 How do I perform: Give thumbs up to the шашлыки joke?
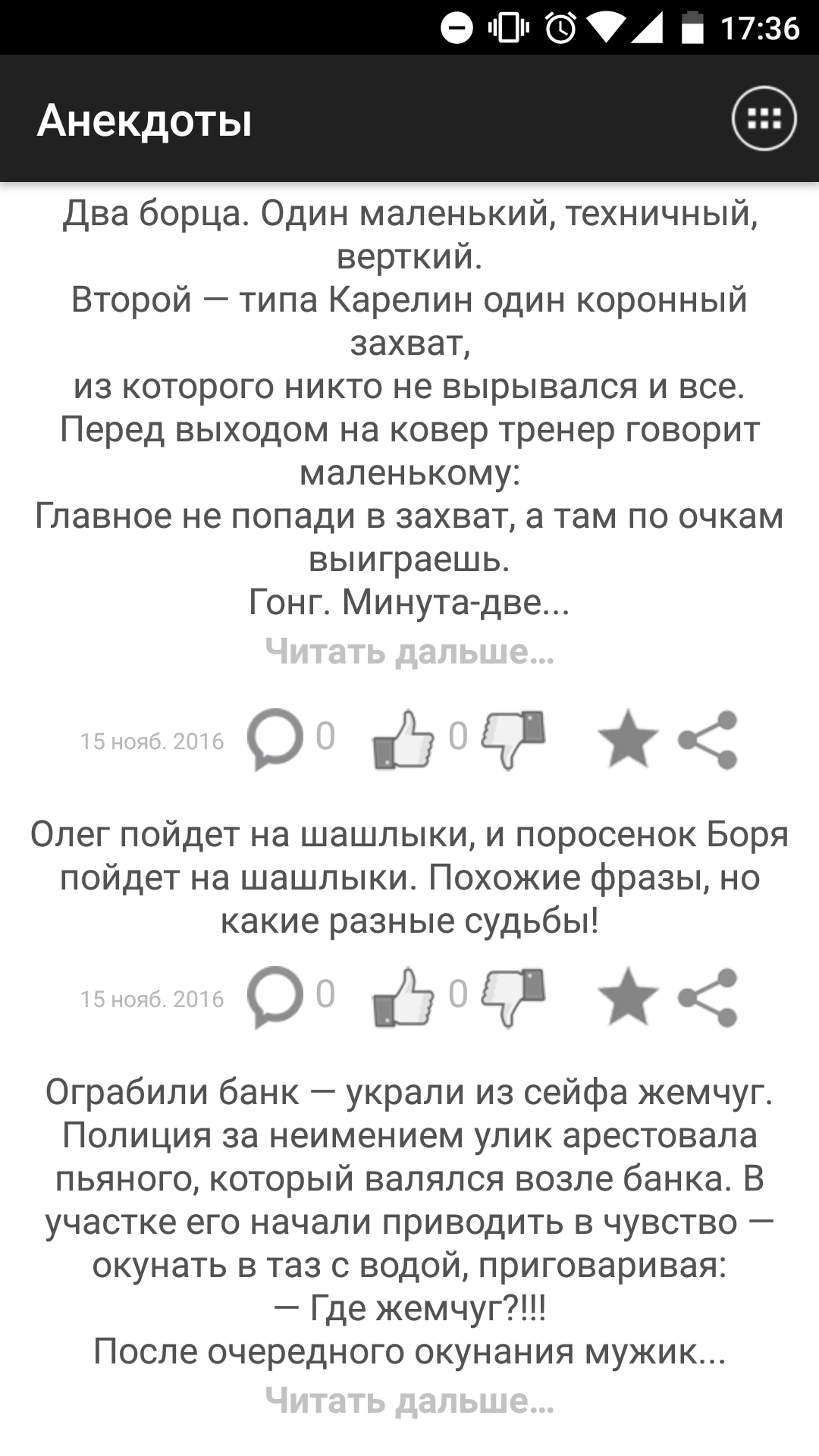coord(403,997)
